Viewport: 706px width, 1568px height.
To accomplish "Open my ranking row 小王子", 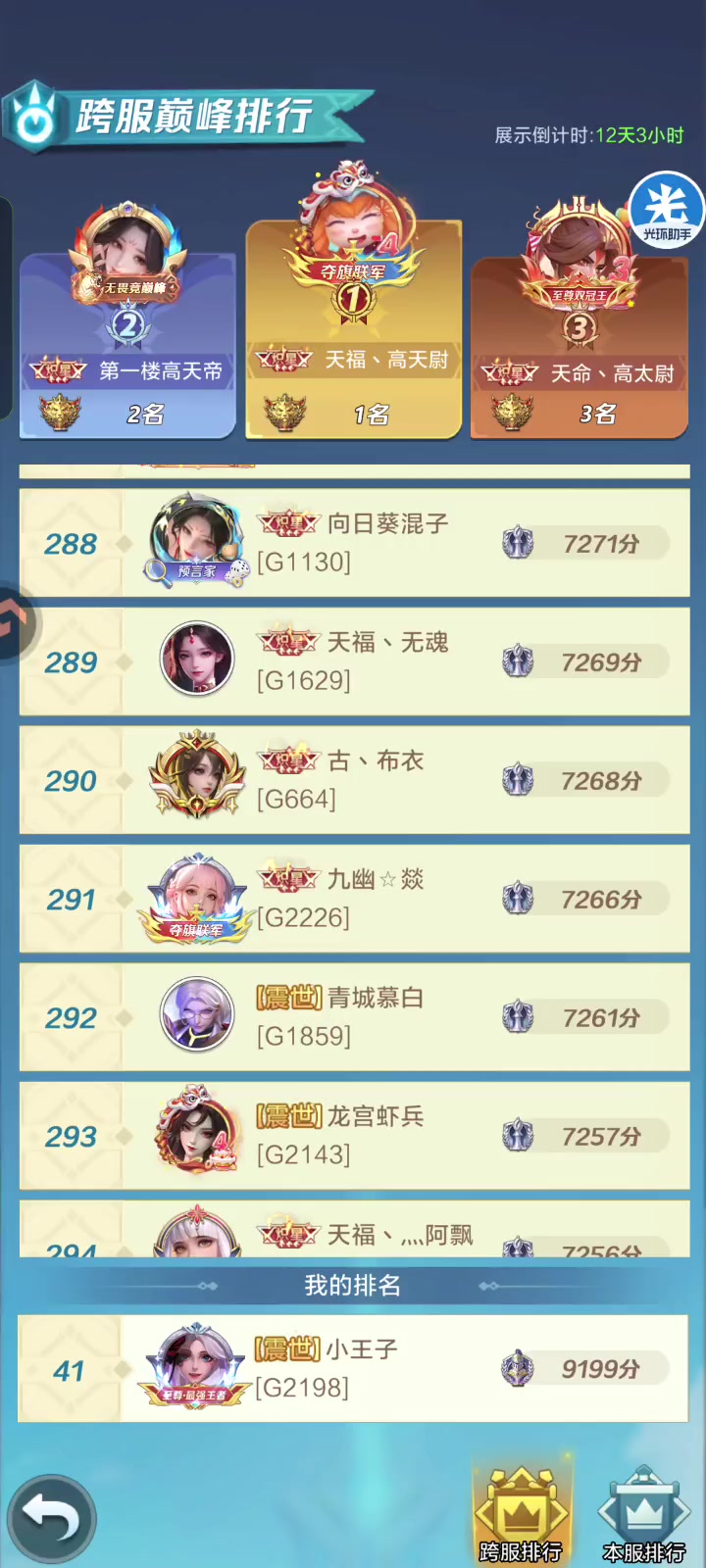I will (x=354, y=1369).
